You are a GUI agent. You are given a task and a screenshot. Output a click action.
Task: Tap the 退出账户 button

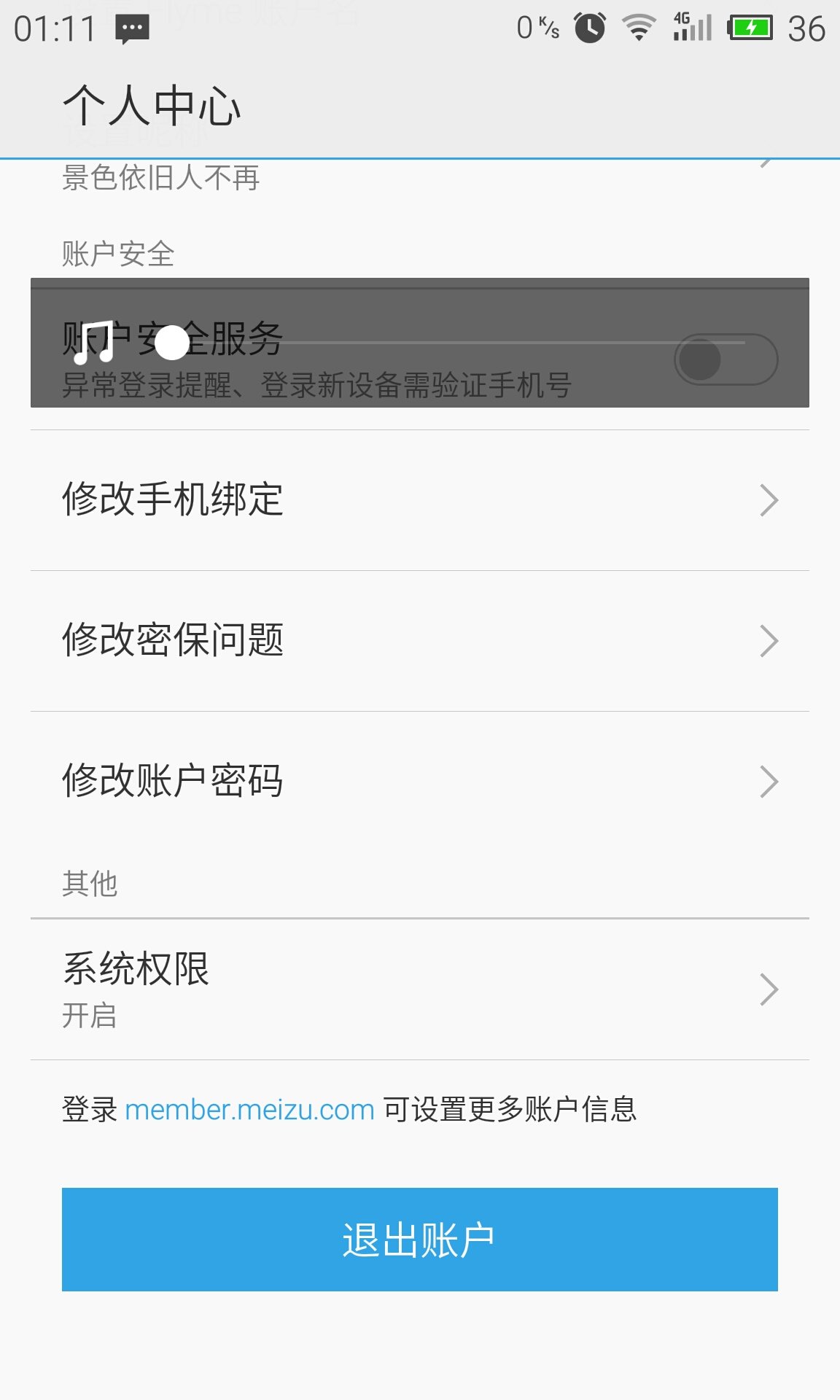pyautogui.click(x=419, y=1240)
